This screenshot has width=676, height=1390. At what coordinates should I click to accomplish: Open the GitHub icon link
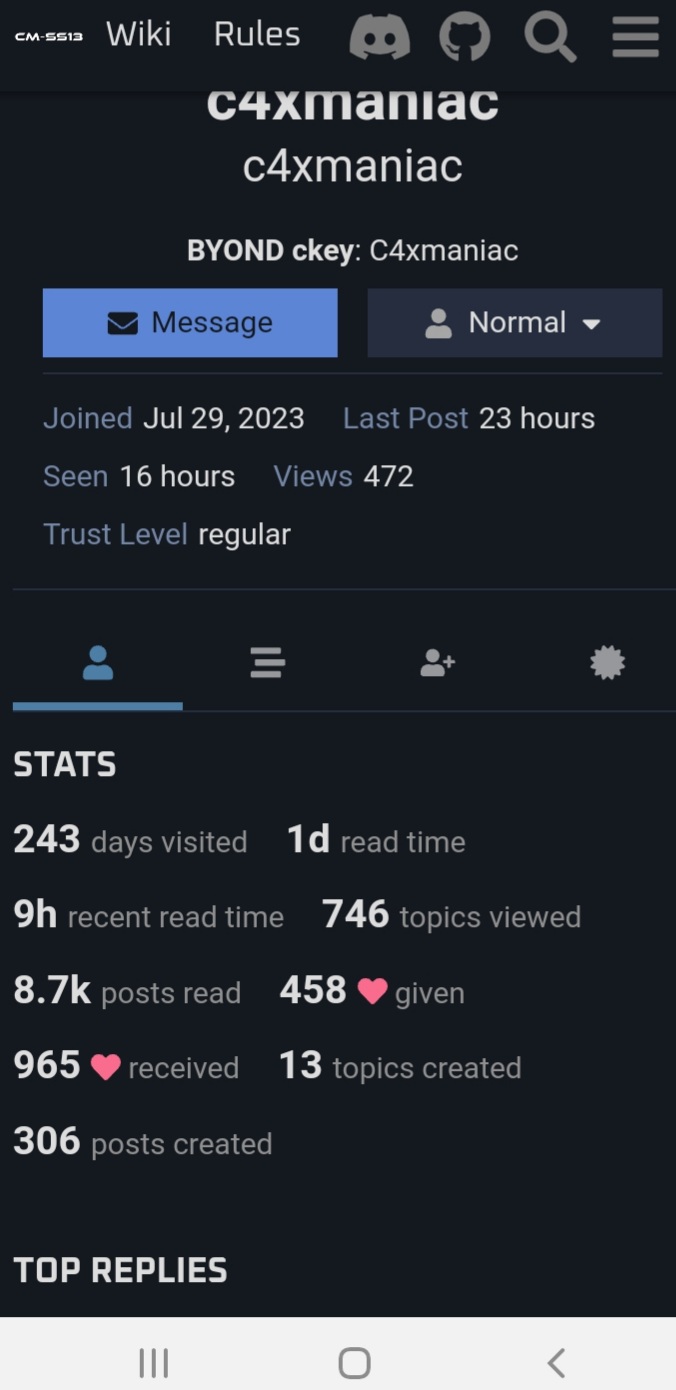tap(465, 38)
